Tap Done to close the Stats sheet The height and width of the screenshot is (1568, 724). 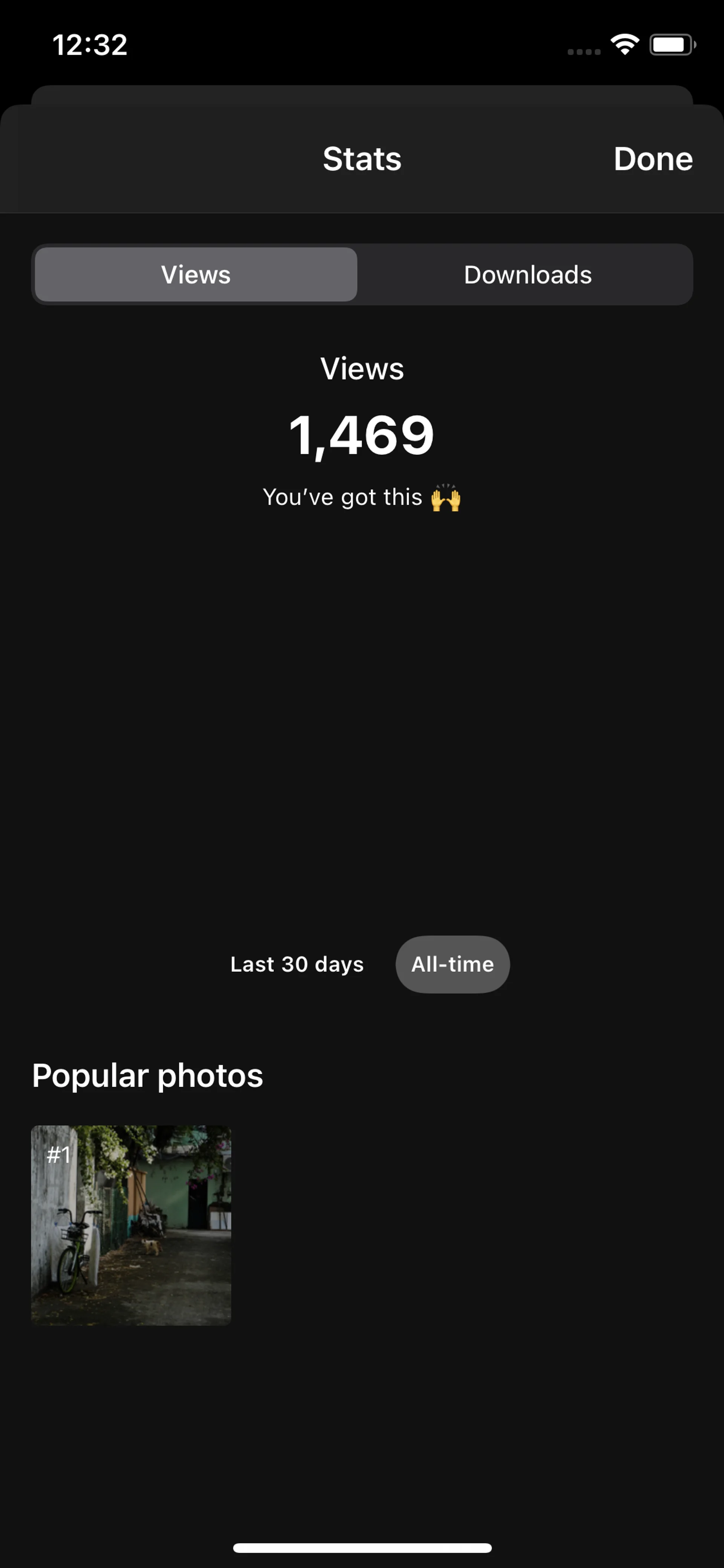pos(652,159)
